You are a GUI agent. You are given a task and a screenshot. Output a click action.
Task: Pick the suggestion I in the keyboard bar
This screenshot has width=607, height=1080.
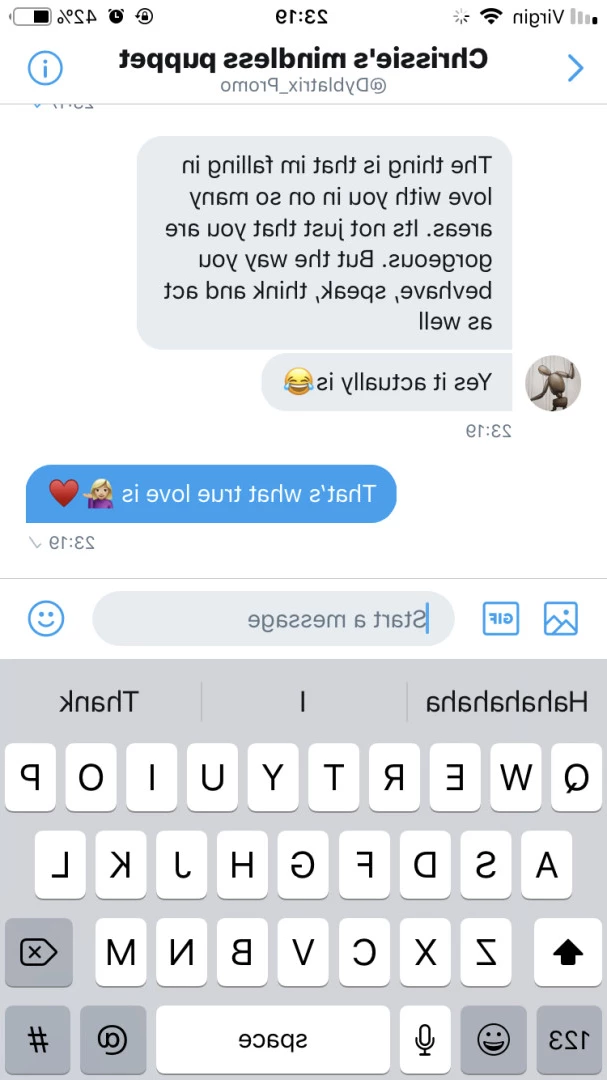pos(304,702)
